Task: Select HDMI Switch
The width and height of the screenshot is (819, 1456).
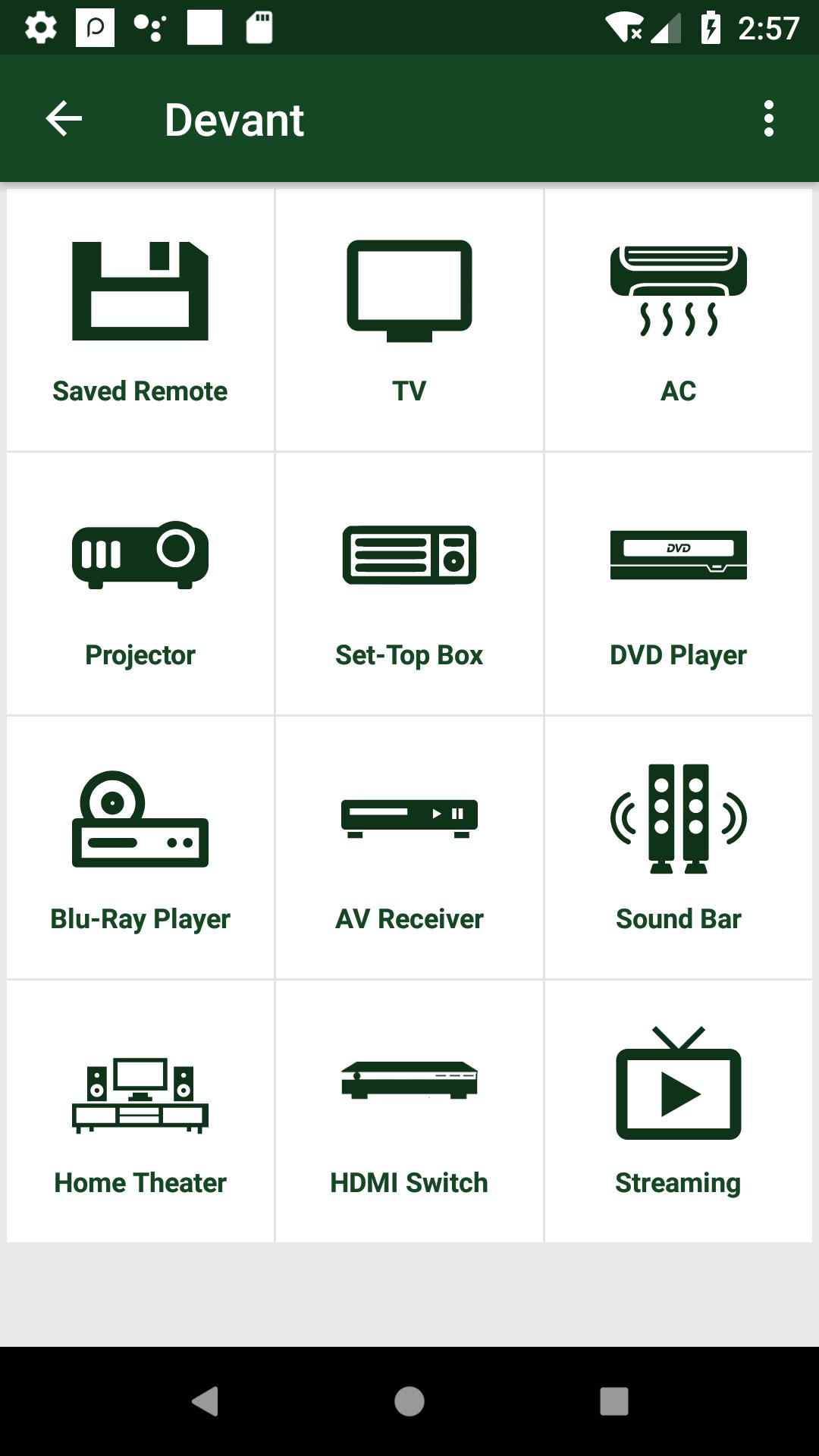Action: [409, 1112]
